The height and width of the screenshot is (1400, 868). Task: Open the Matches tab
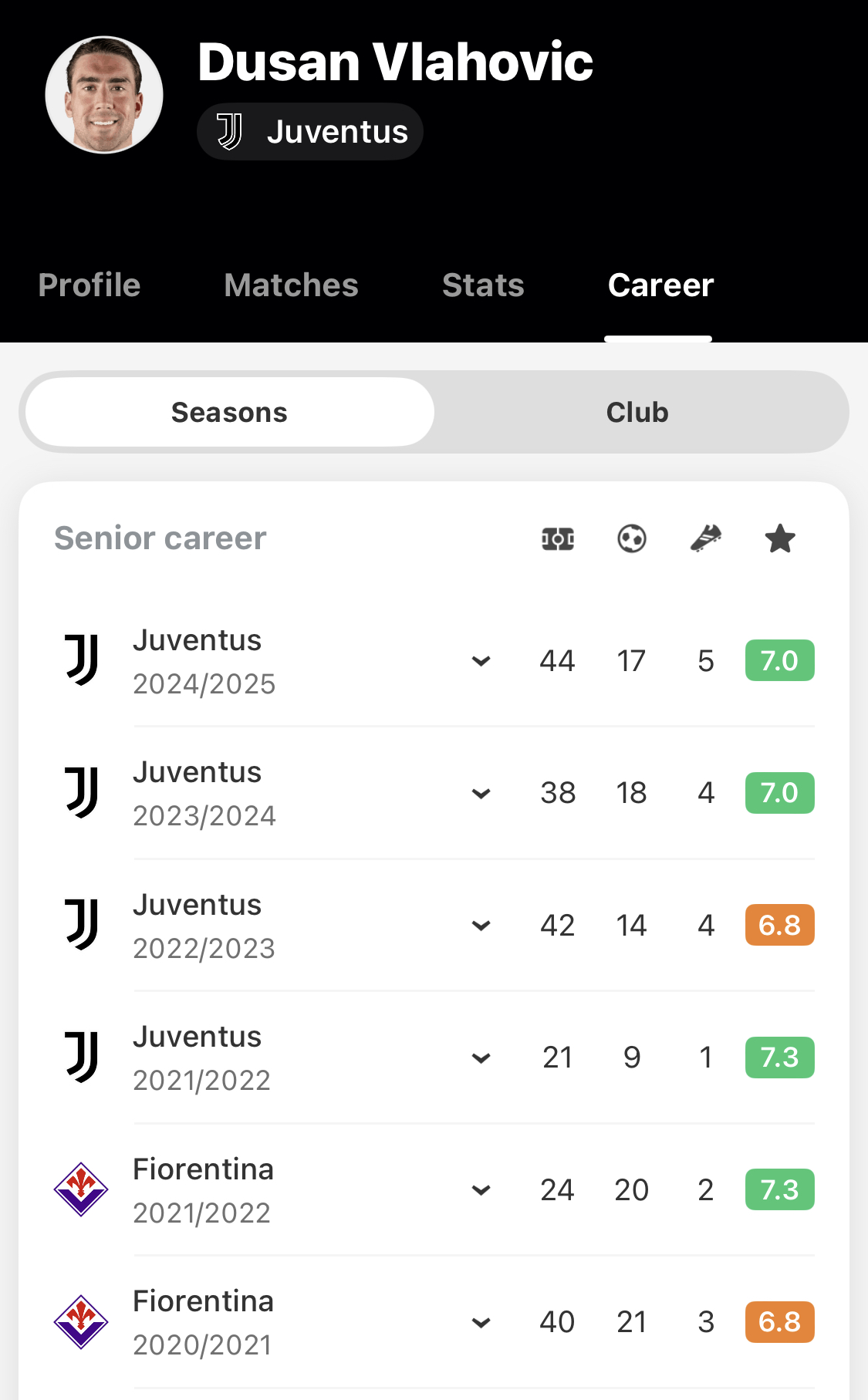coord(291,285)
